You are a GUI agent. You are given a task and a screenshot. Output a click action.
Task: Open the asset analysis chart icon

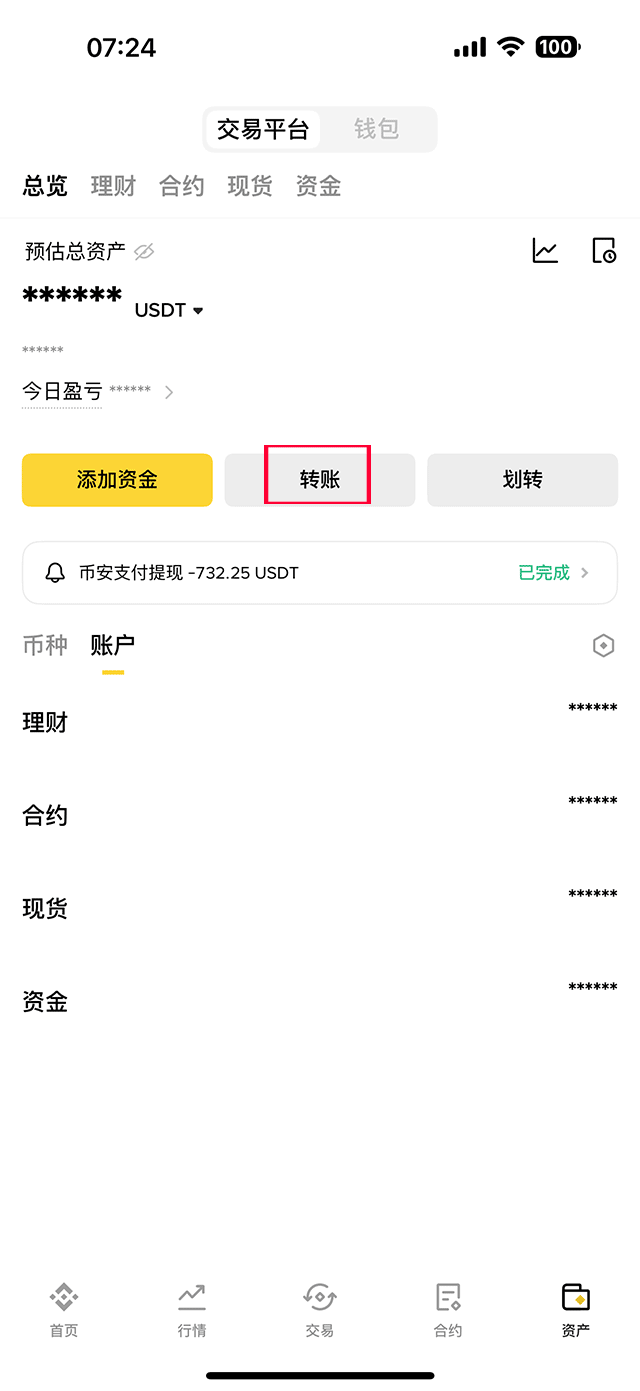[x=545, y=251]
